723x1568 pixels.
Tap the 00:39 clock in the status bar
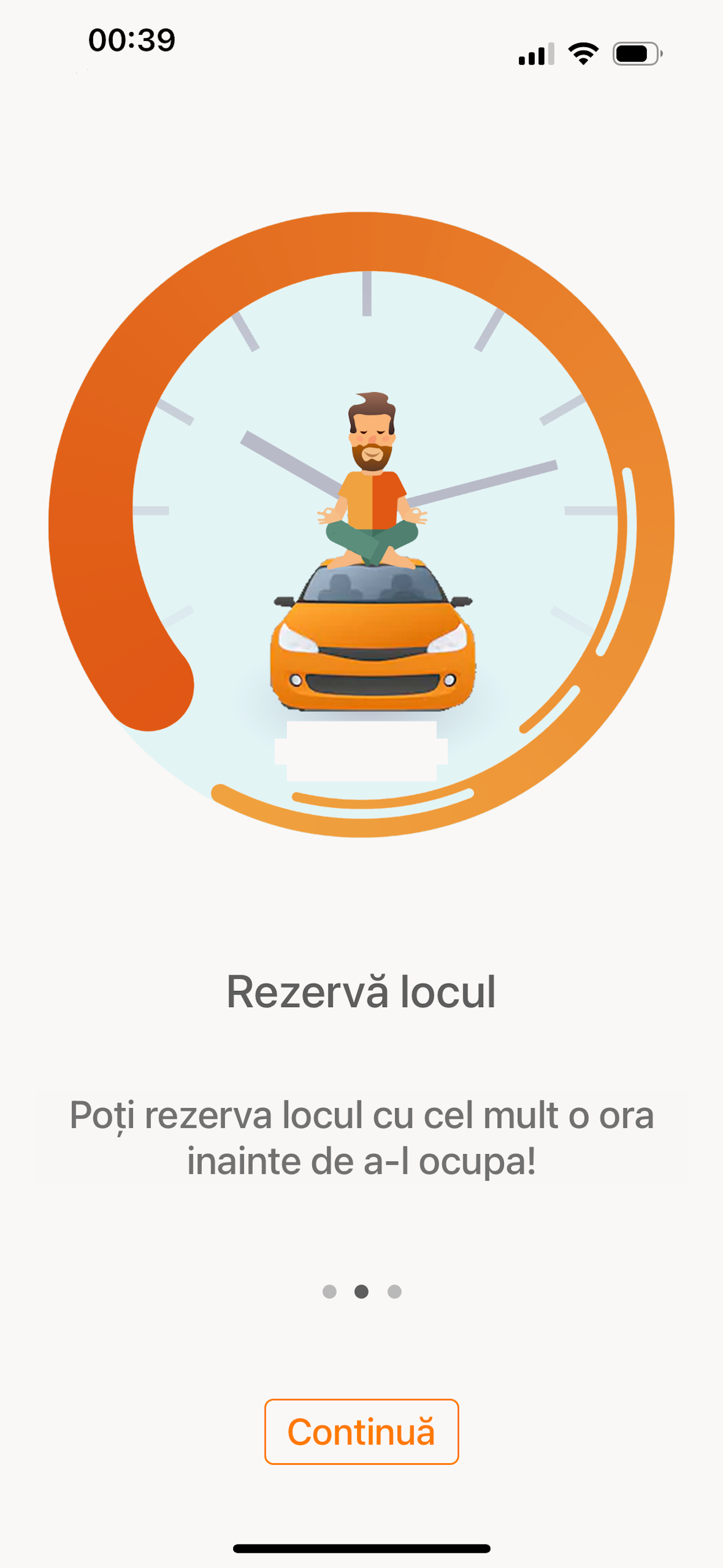(x=131, y=38)
